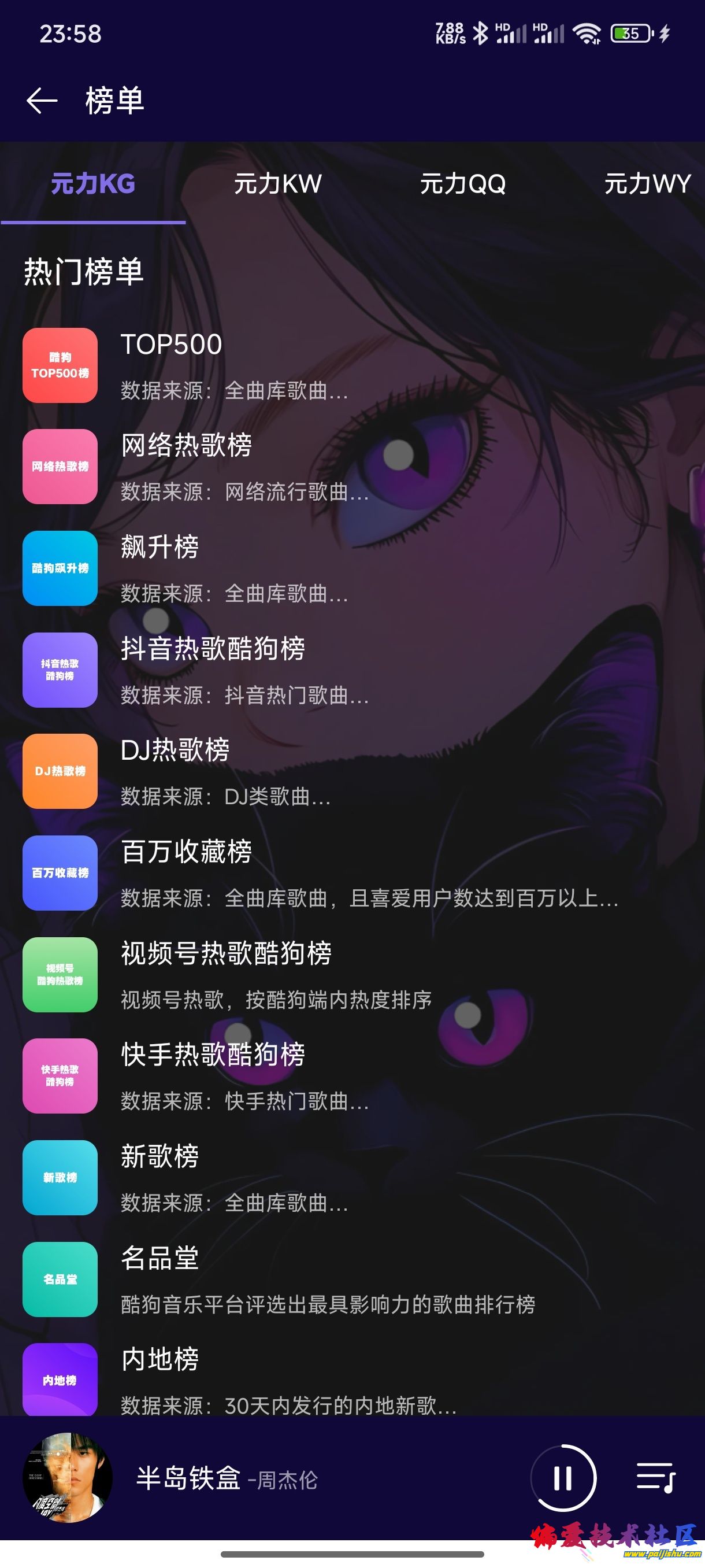Switch to the 元力WY tab

pyautogui.click(x=646, y=183)
